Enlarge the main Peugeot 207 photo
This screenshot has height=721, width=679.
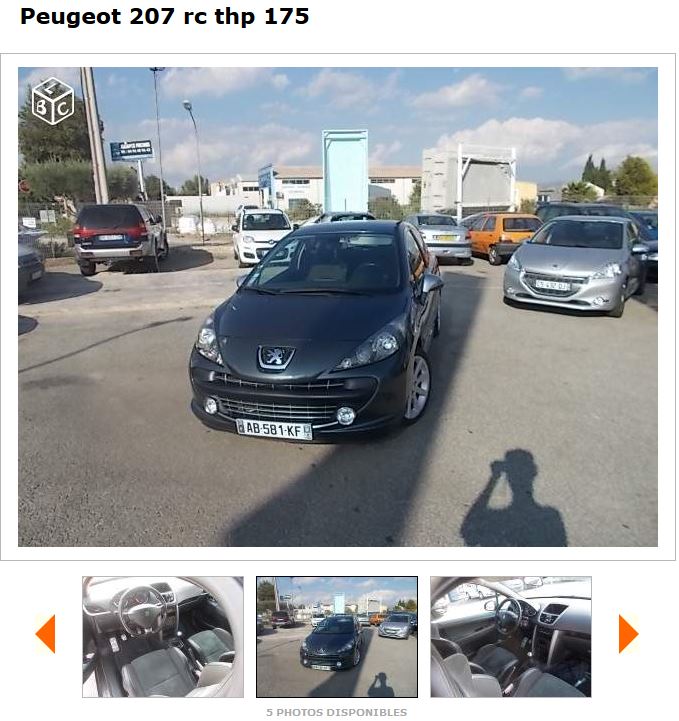coord(338,307)
